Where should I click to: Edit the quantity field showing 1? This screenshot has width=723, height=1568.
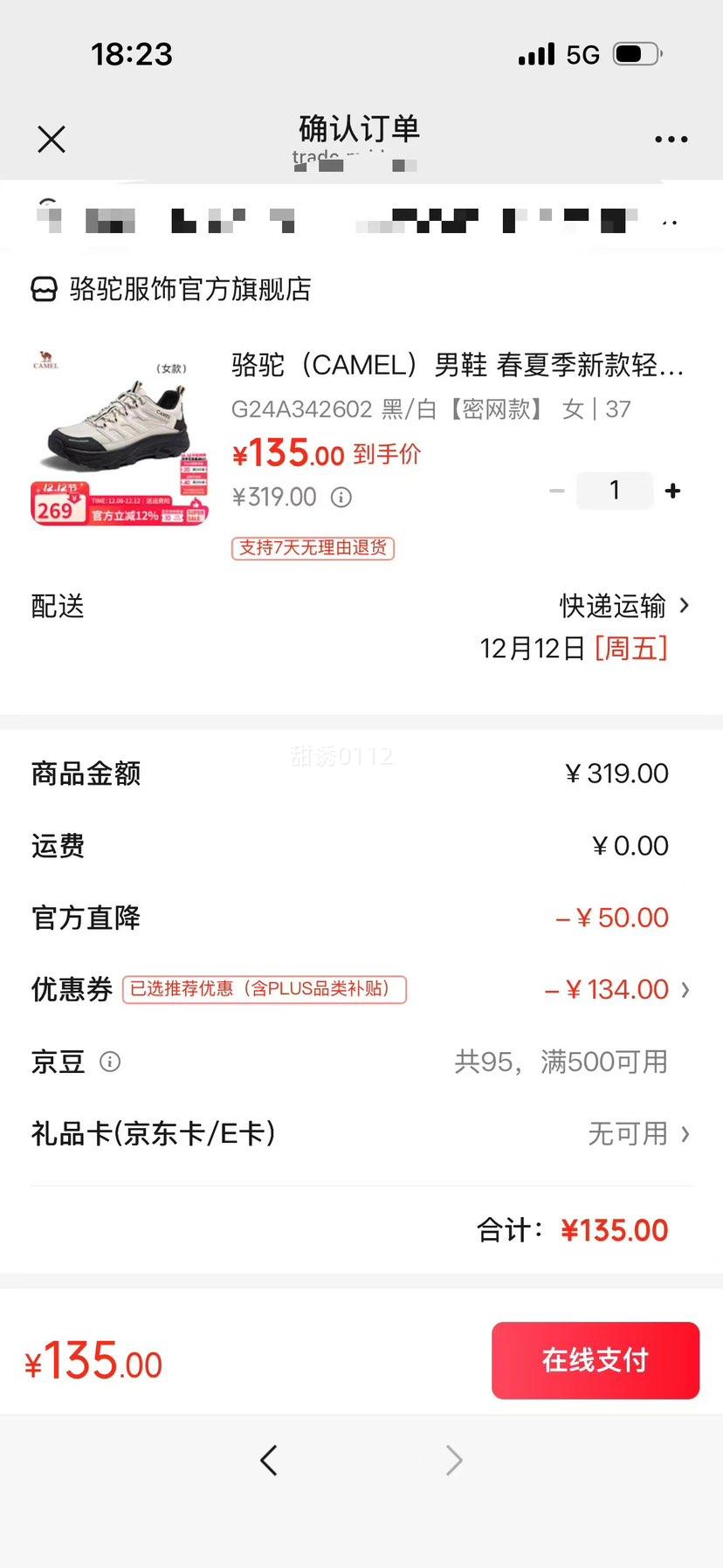tap(615, 491)
